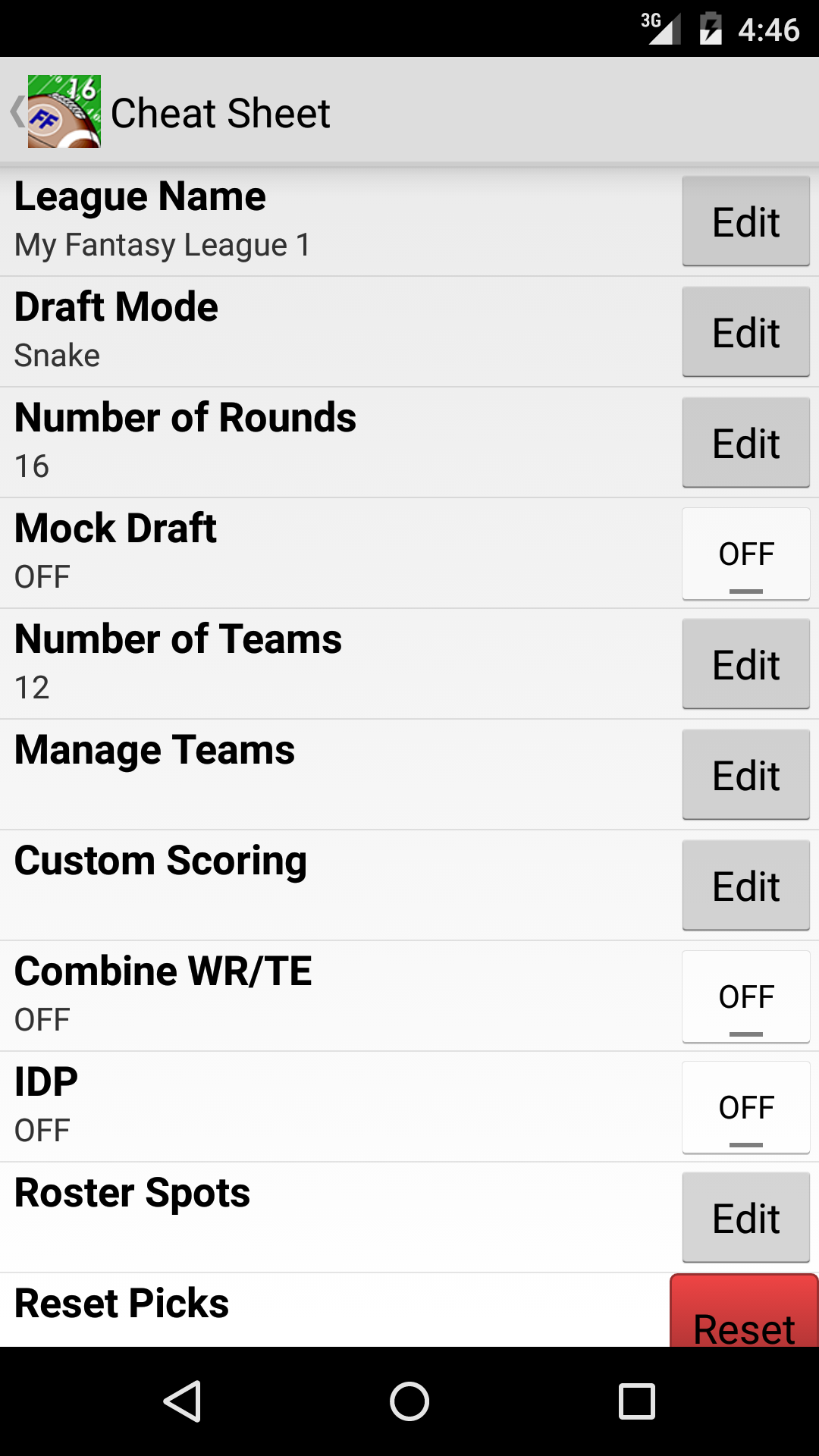The image size is (819, 1456).
Task: Turn on the IDP toggle
Action: pyautogui.click(x=745, y=1107)
